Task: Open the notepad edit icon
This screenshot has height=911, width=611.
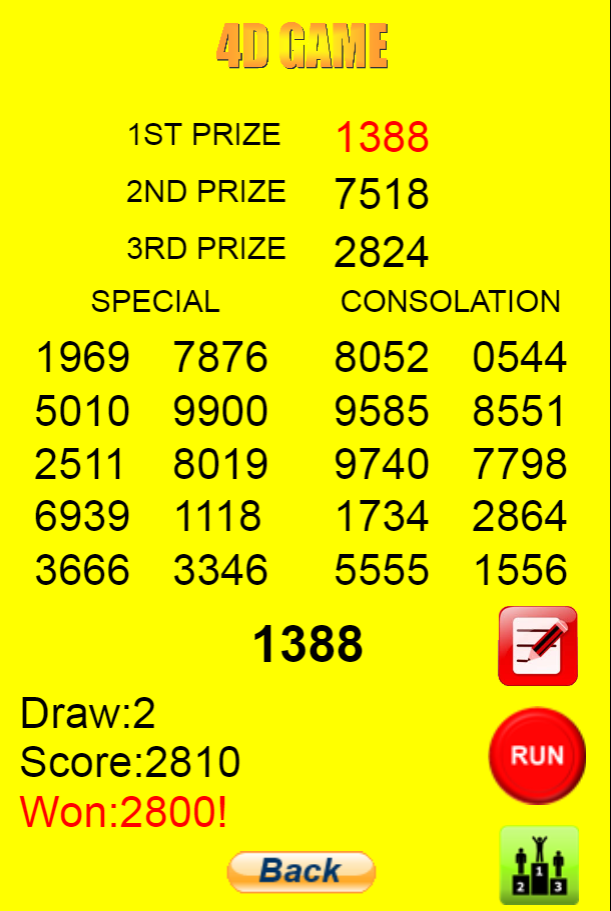Action: 538,646
